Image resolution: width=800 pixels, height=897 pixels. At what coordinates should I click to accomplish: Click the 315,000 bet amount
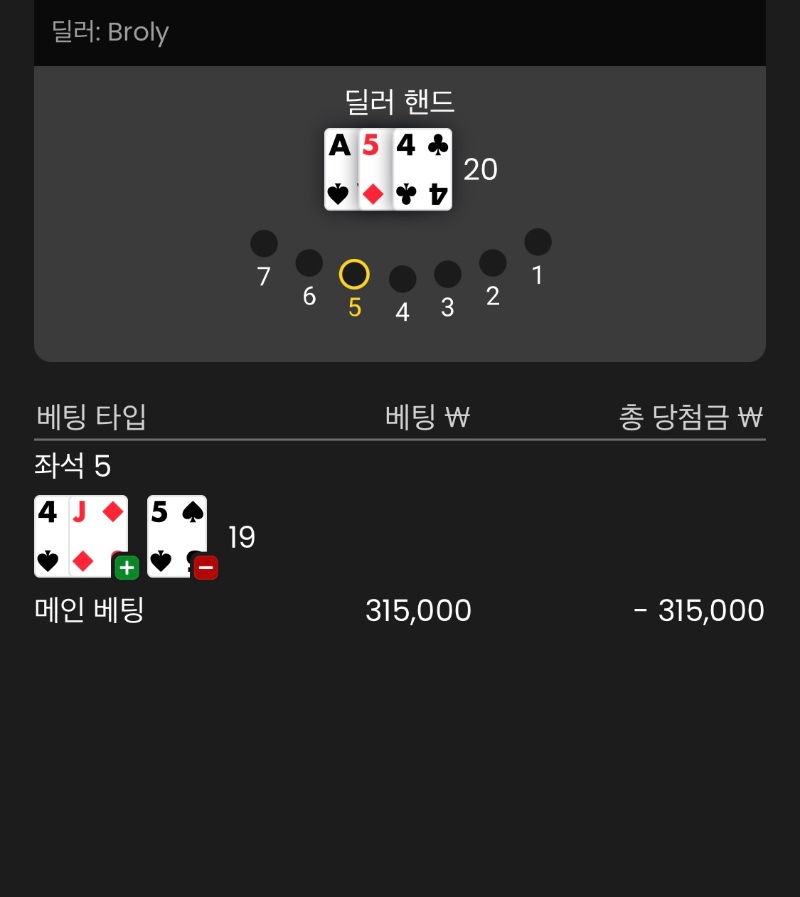(417, 610)
